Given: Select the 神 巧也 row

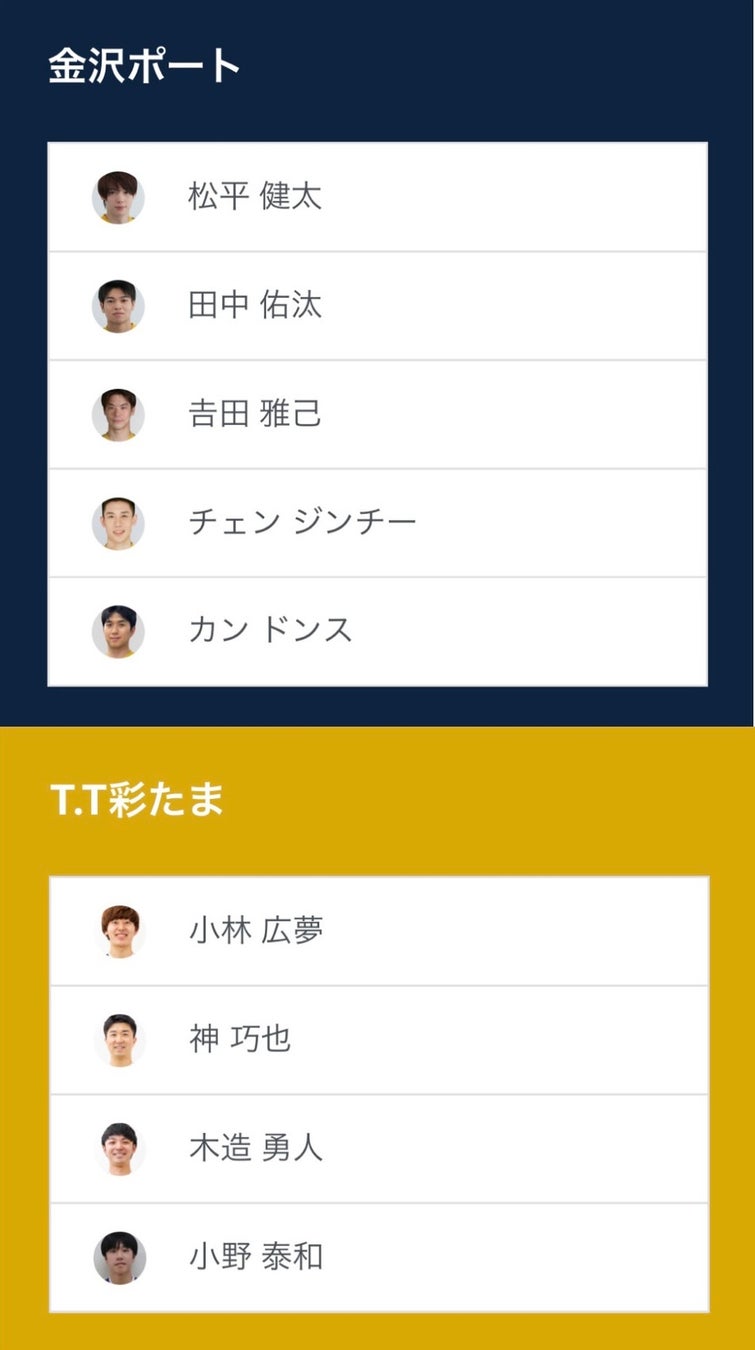Looking at the screenshot, I should tap(240, 1040).
